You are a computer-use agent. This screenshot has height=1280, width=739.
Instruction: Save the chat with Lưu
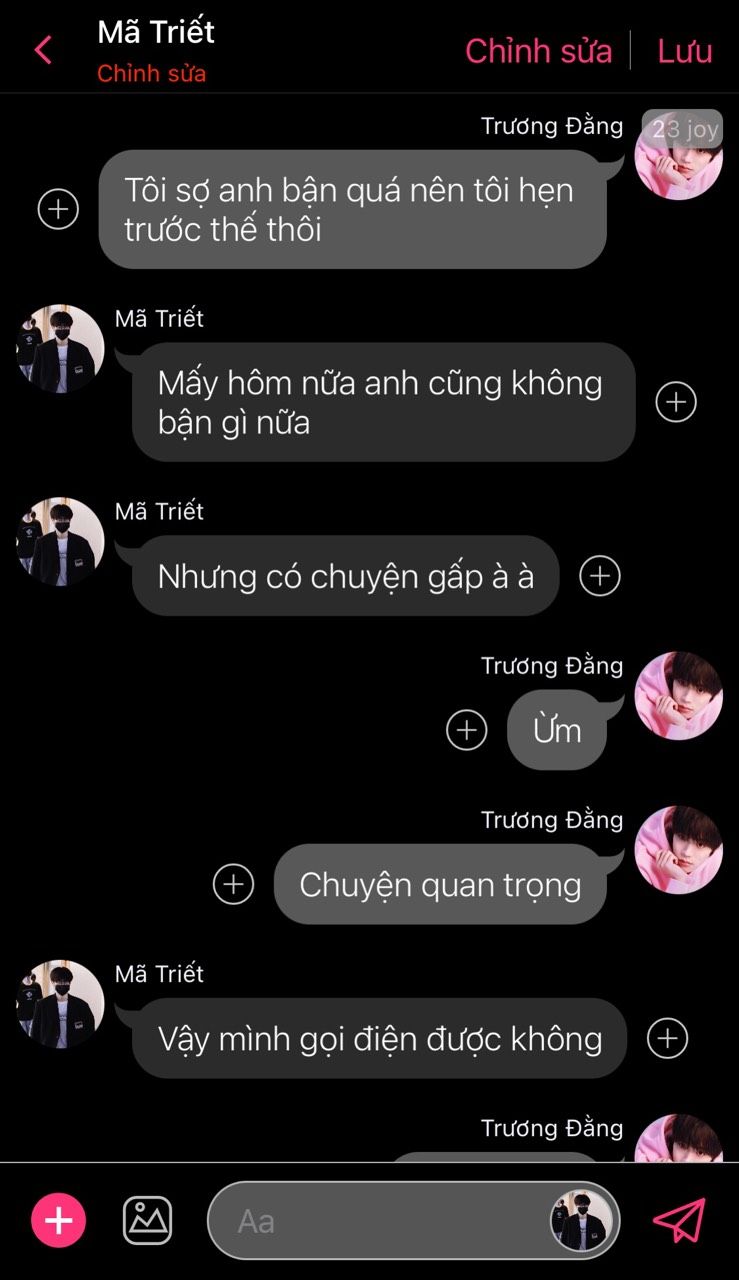point(685,51)
